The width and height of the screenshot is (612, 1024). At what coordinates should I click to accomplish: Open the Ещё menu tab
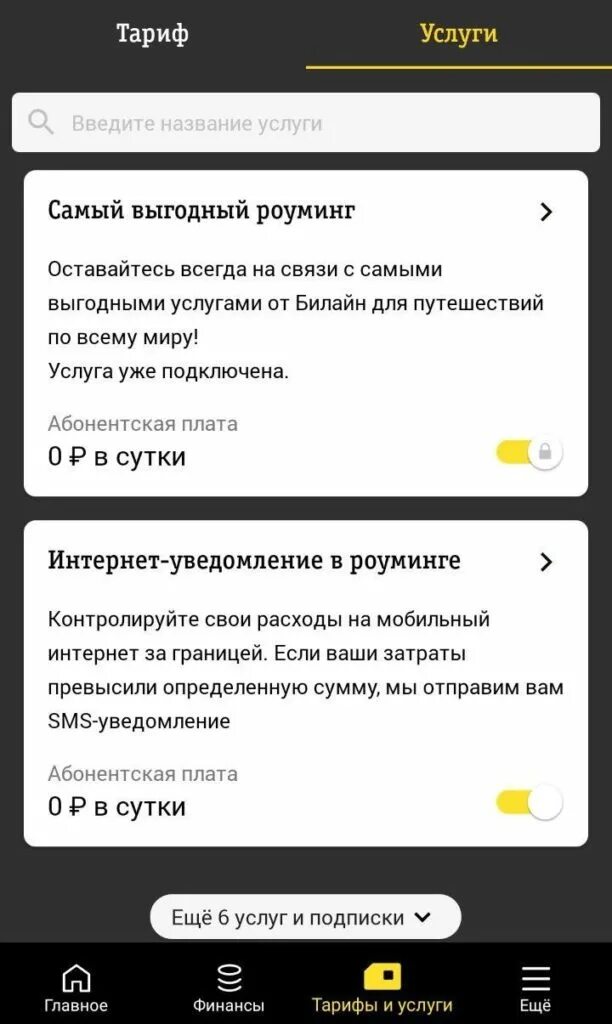pyautogui.click(x=535, y=988)
